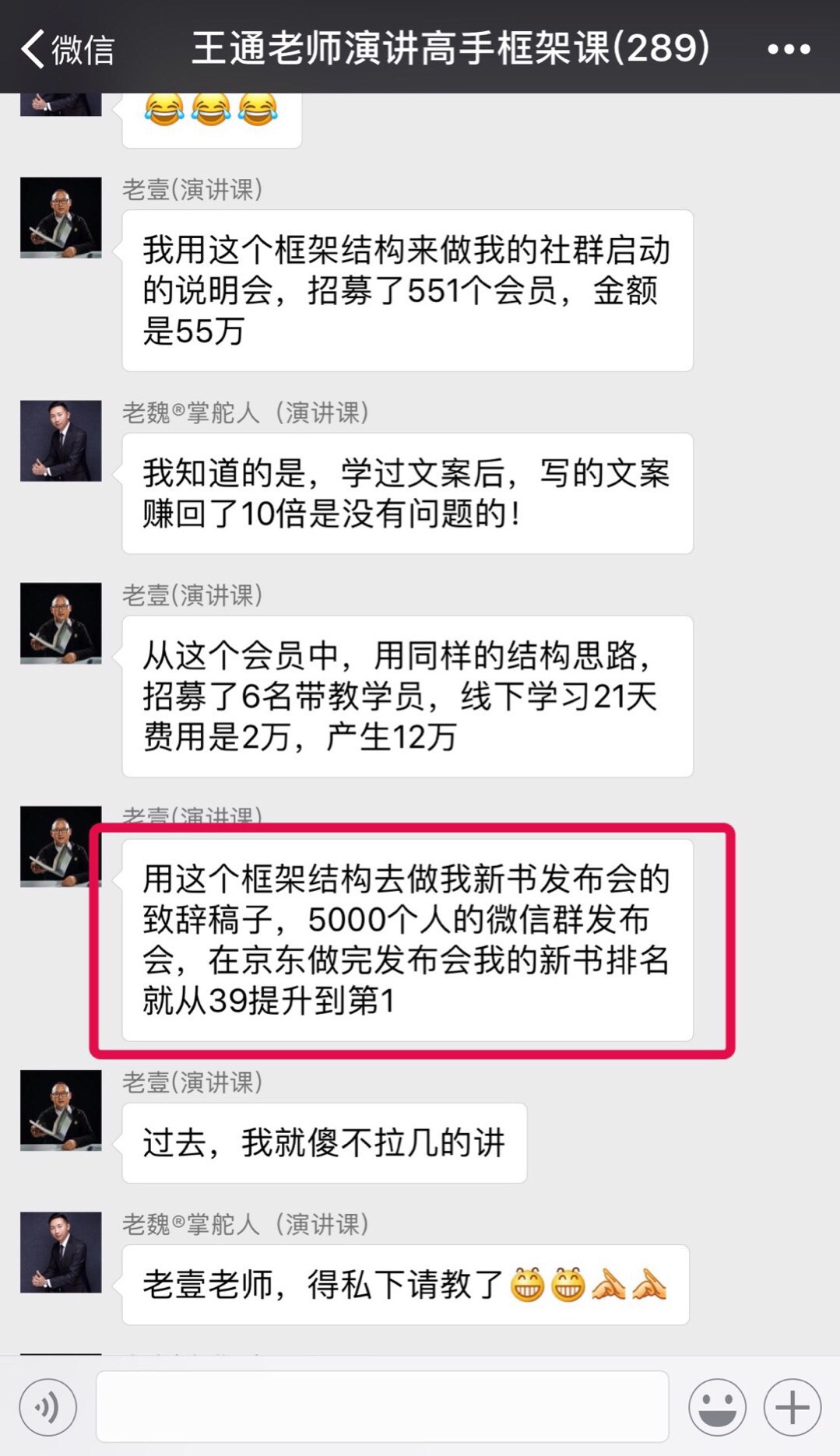The height and width of the screenshot is (1456, 840).
Task: Open the group chat info menu
Action: pyautogui.click(x=788, y=49)
